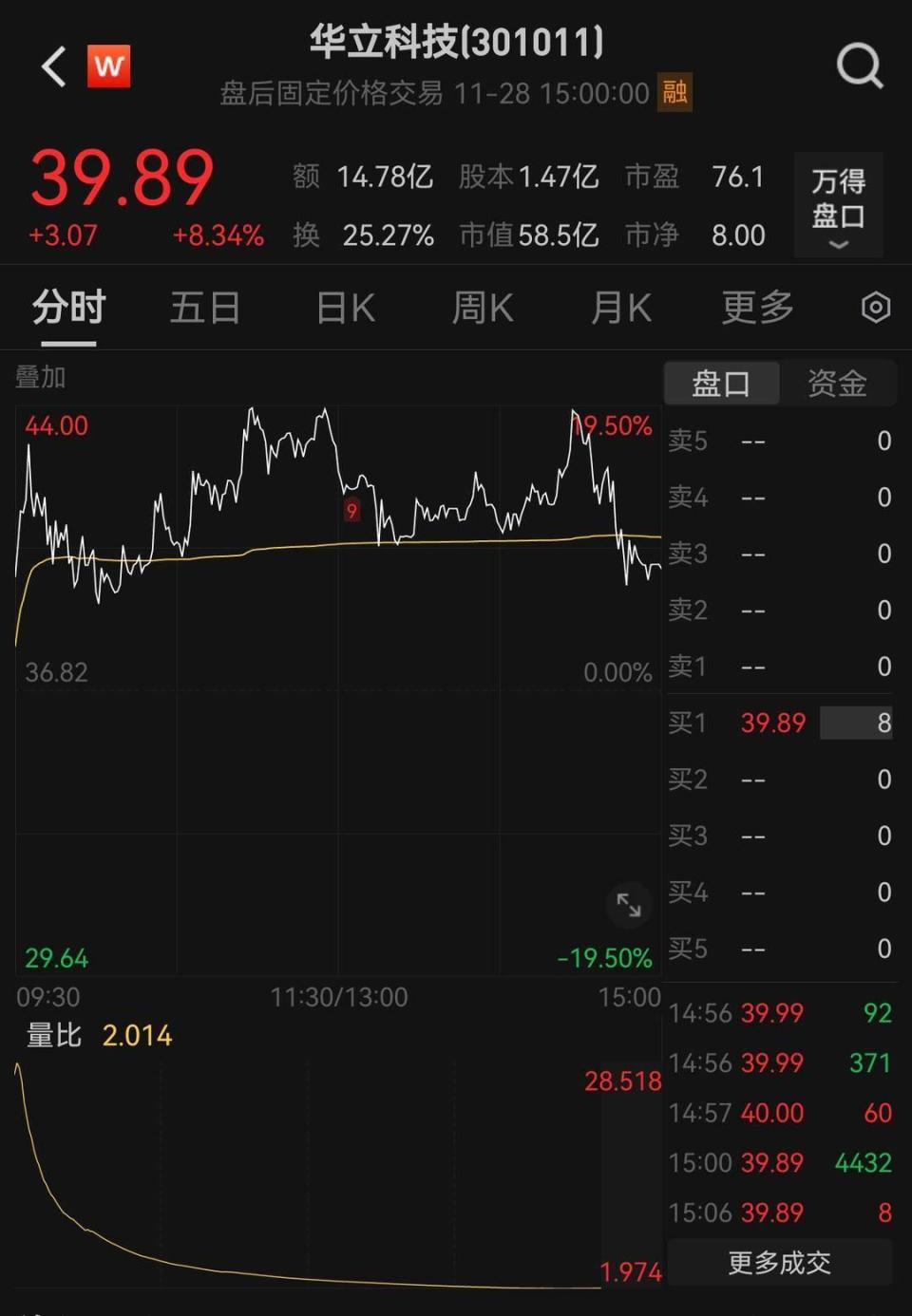The width and height of the screenshot is (912, 1316).
Task: Tap the 周K weekly chart option
Action: (481, 308)
